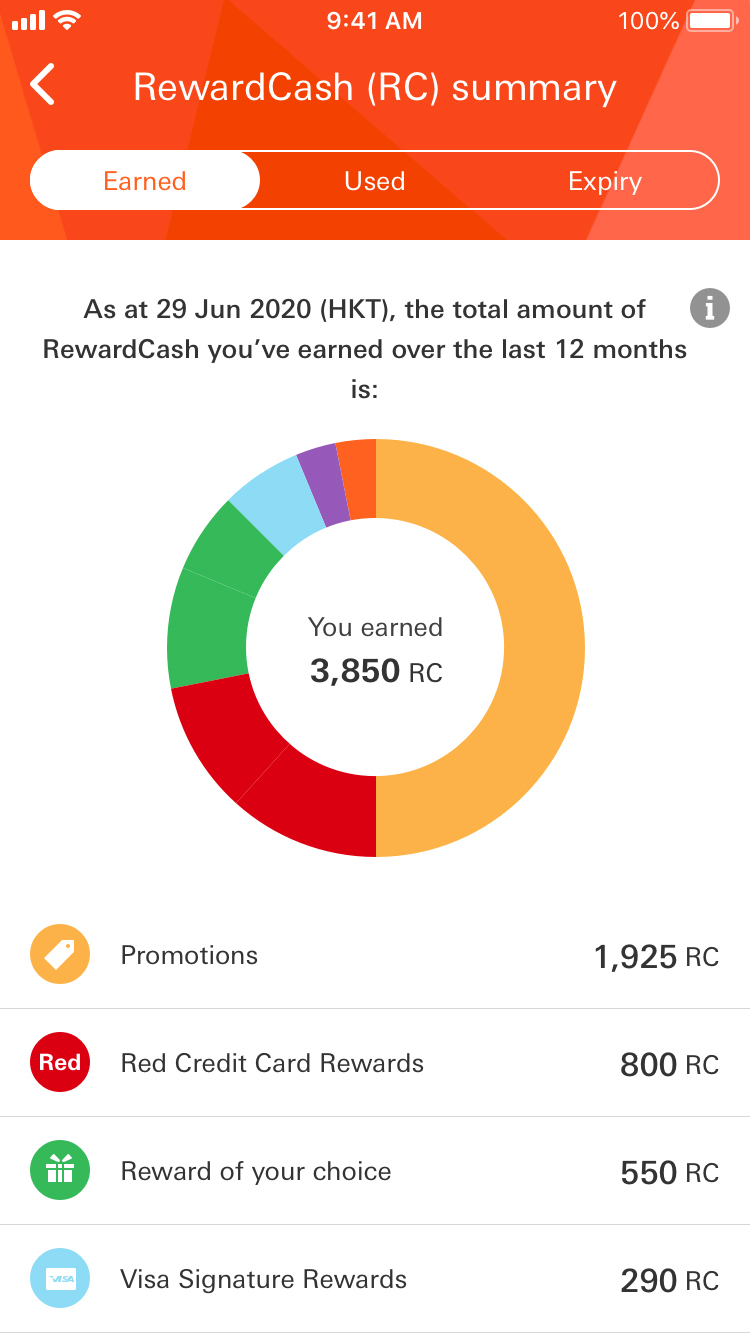The image size is (750, 1334).
Task: Open Visa Signature Rewards row
Action: tap(375, 1279)
